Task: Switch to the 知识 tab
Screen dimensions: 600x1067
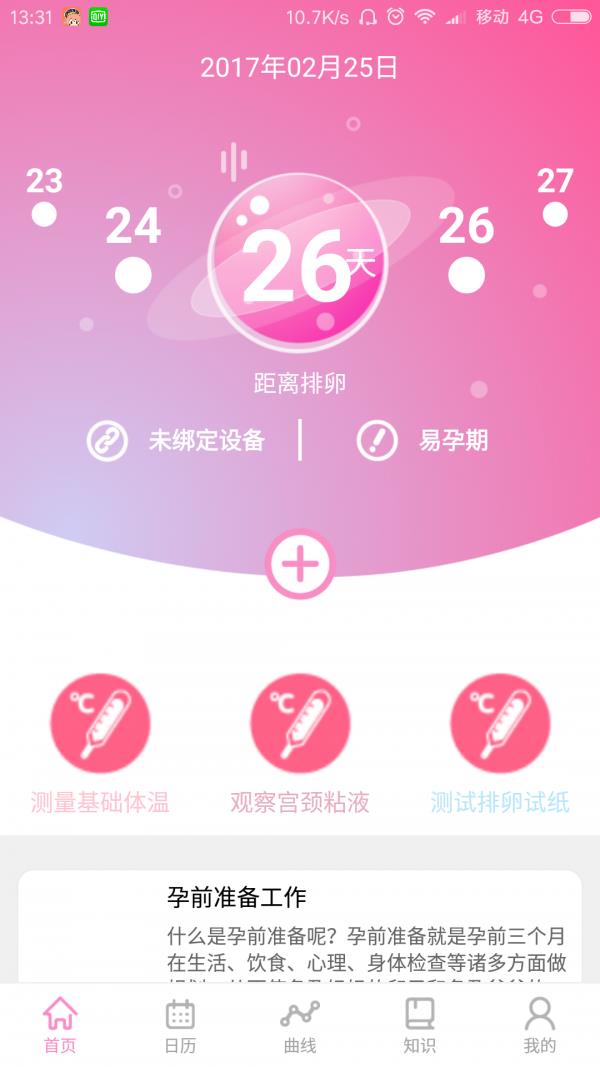Action: click(x=420, y=1025)
